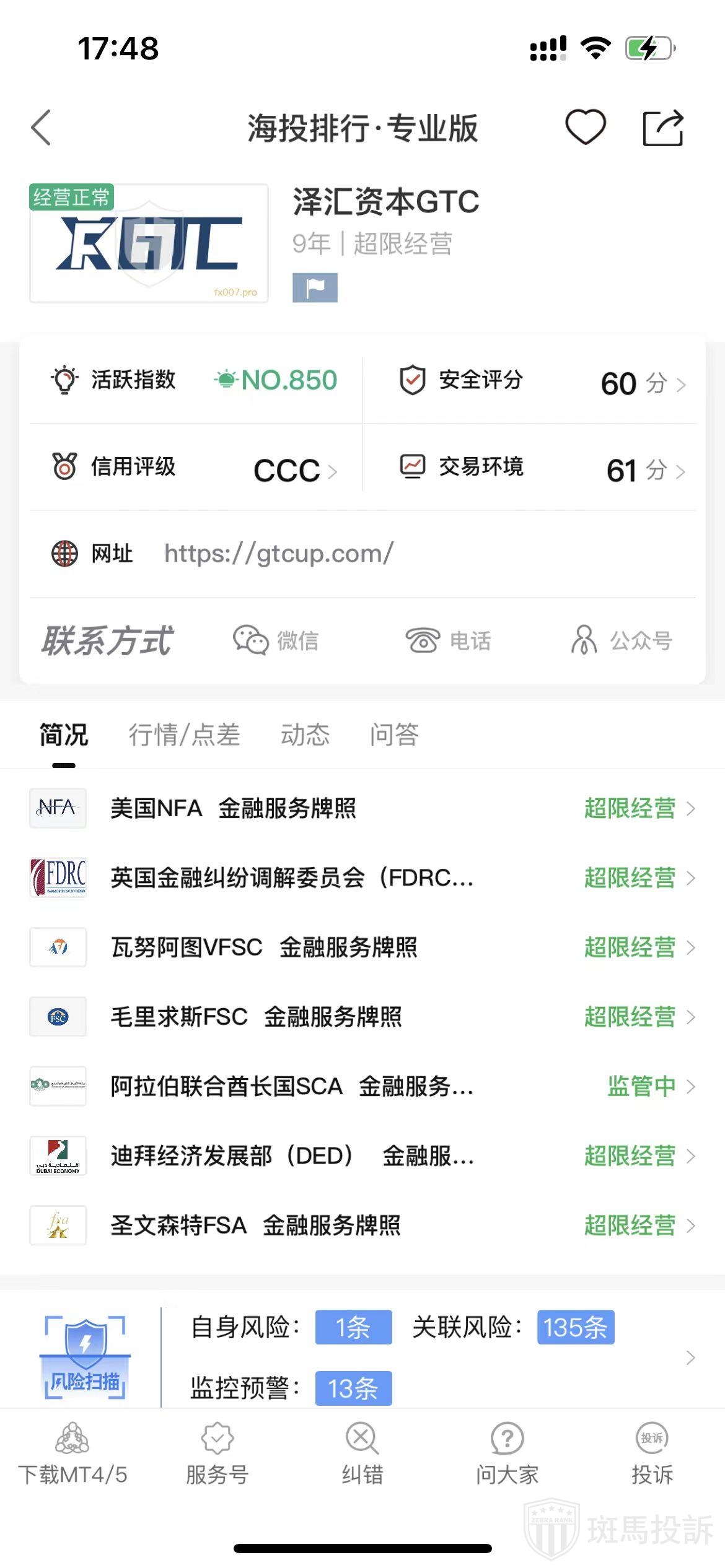Favorite this broker with the heart icon
The image size is (725, 1568).
point(585,128)
